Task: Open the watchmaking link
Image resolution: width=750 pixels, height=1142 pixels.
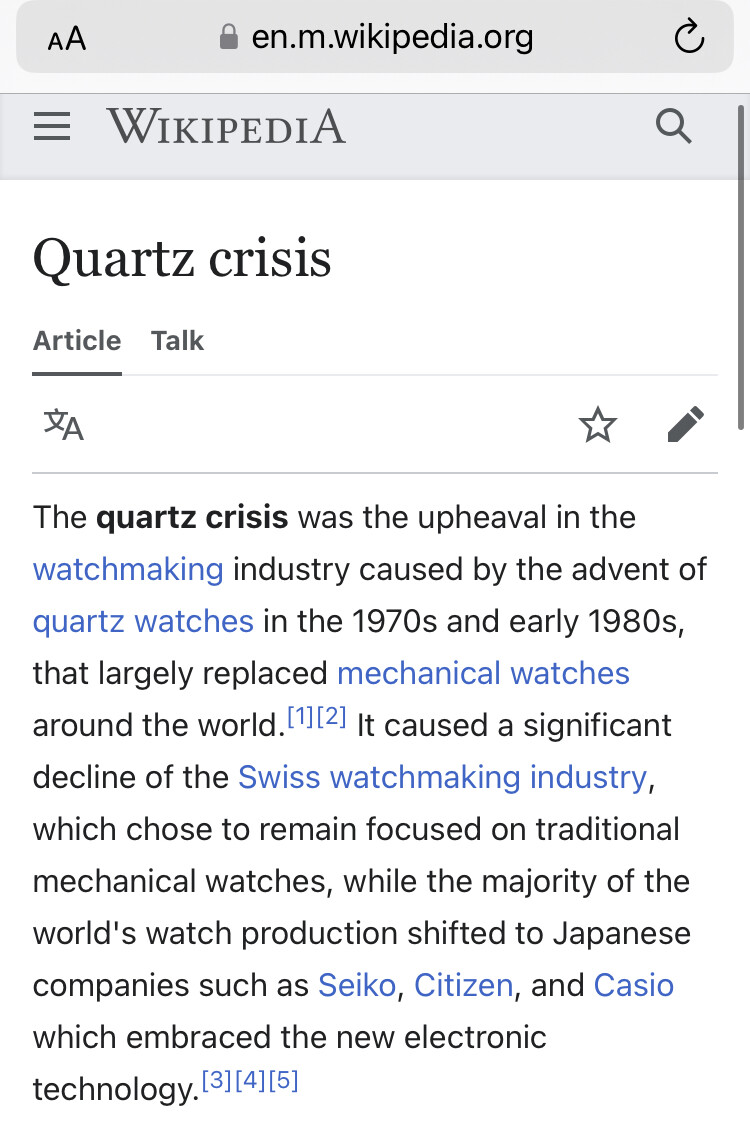Action: click(128, 569)
